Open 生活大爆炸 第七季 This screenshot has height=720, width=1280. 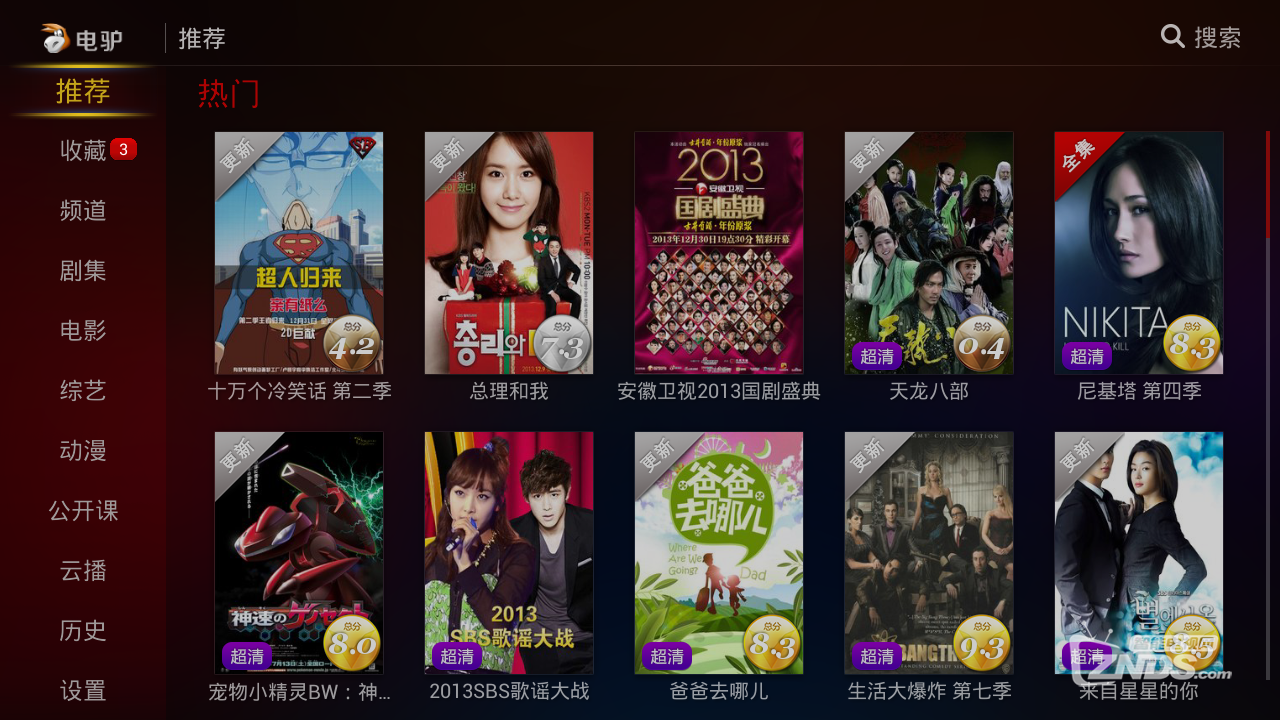(x=929, y=553)
